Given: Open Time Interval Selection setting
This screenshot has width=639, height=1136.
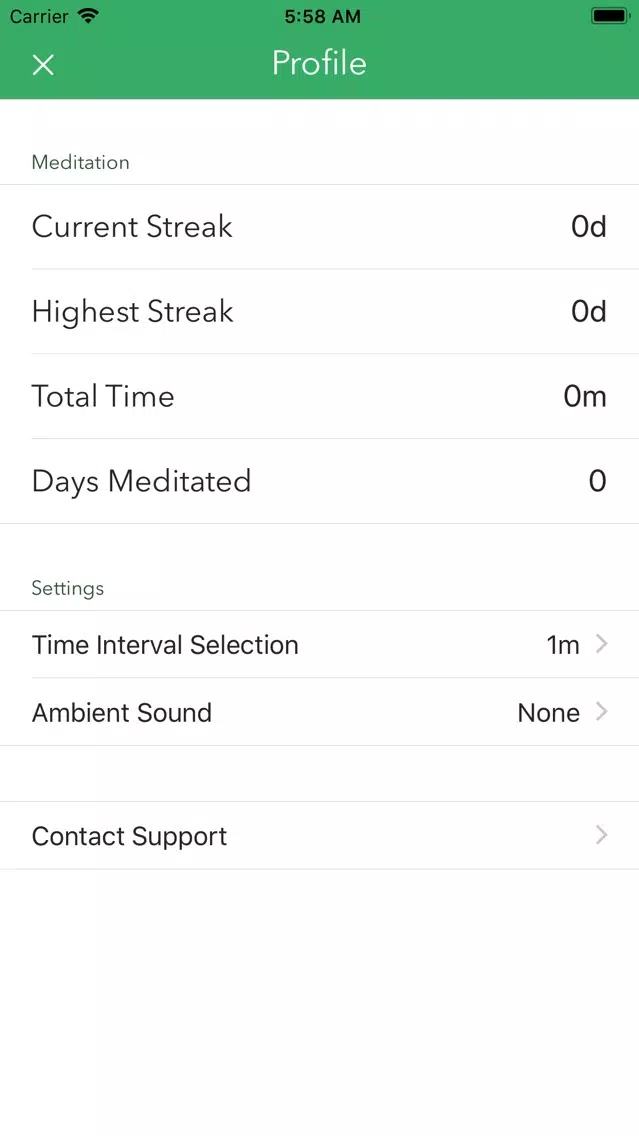Looking at the screenshot, I should coord(320,644).
